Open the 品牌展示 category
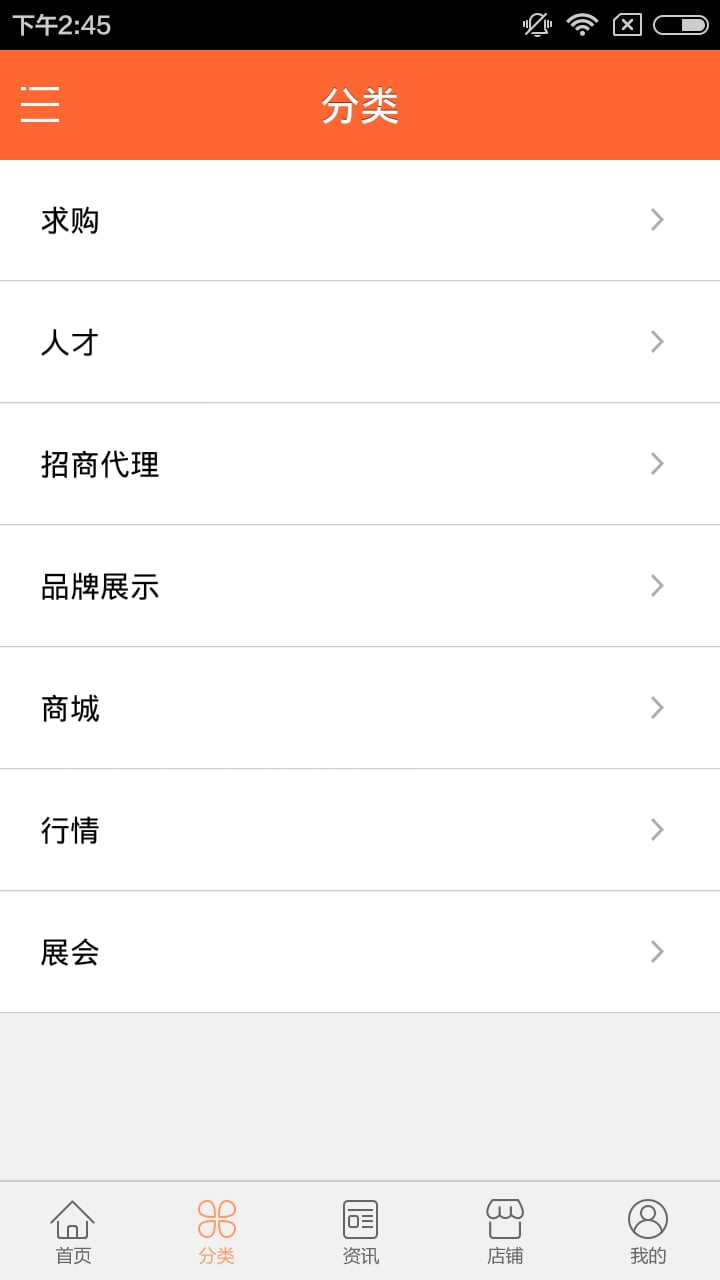Image resolution: width=720 pixels, height=1280 pixels. 360,586
